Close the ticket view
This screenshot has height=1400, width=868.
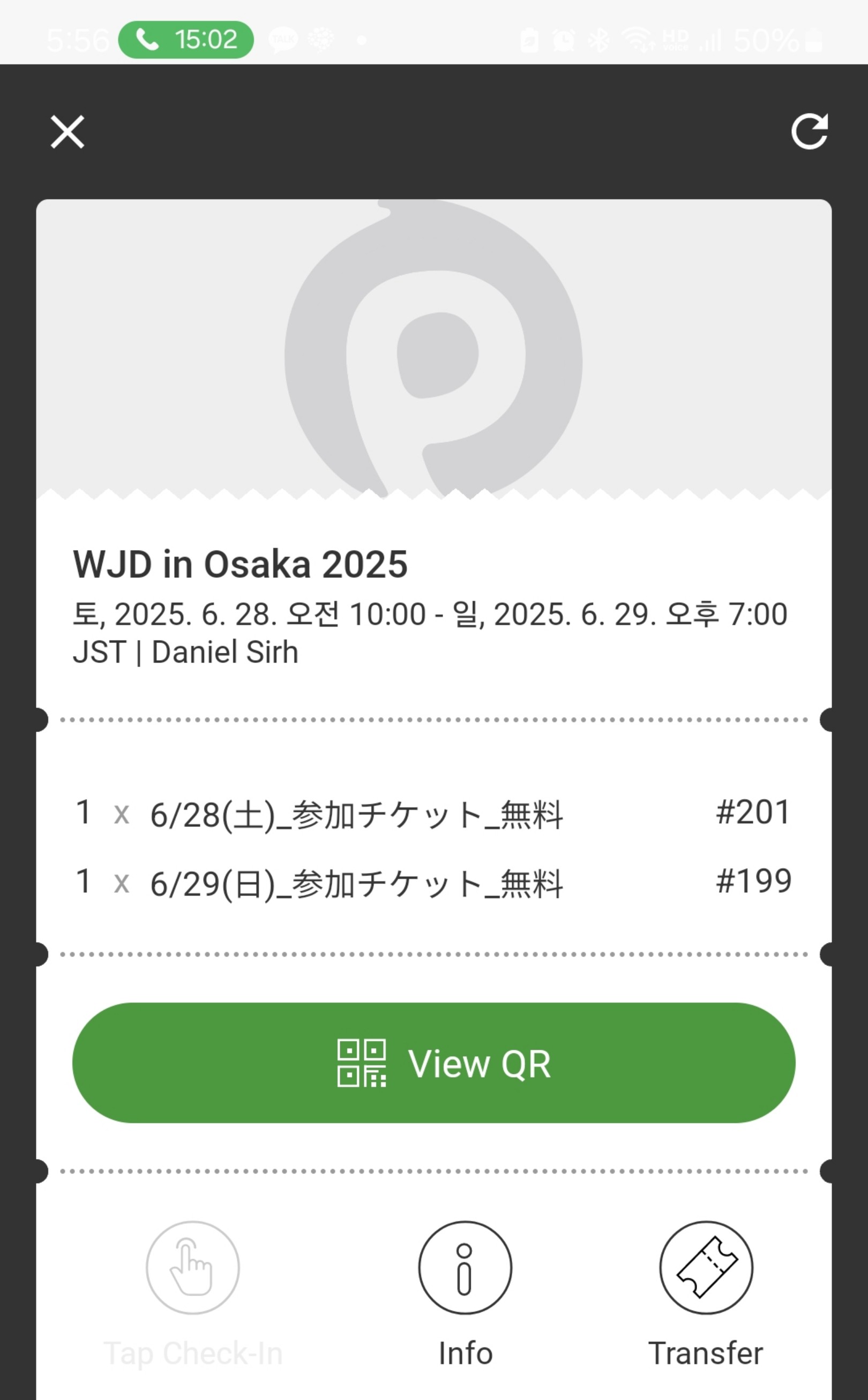click(68, 132)
